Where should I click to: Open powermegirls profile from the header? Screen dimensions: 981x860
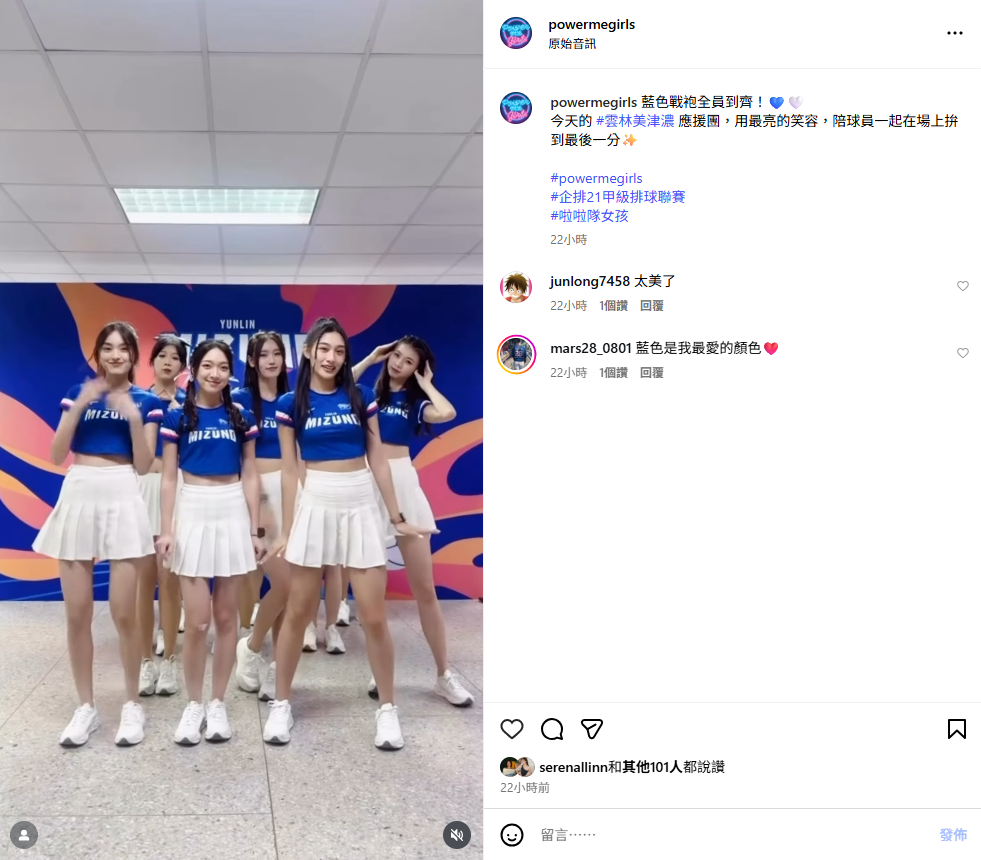(591, 24)
